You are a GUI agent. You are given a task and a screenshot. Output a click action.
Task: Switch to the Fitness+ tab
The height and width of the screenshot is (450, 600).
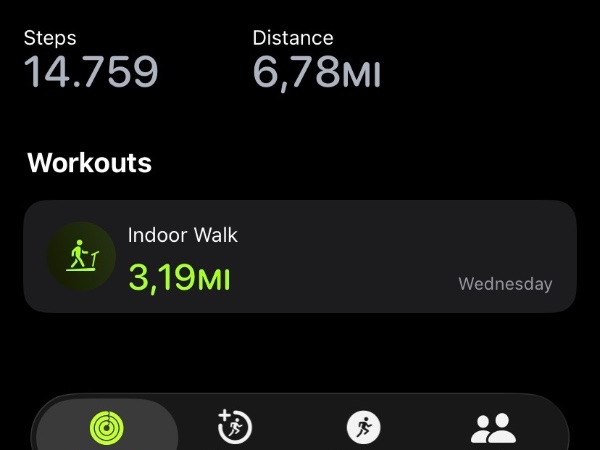tap(235, 427)
